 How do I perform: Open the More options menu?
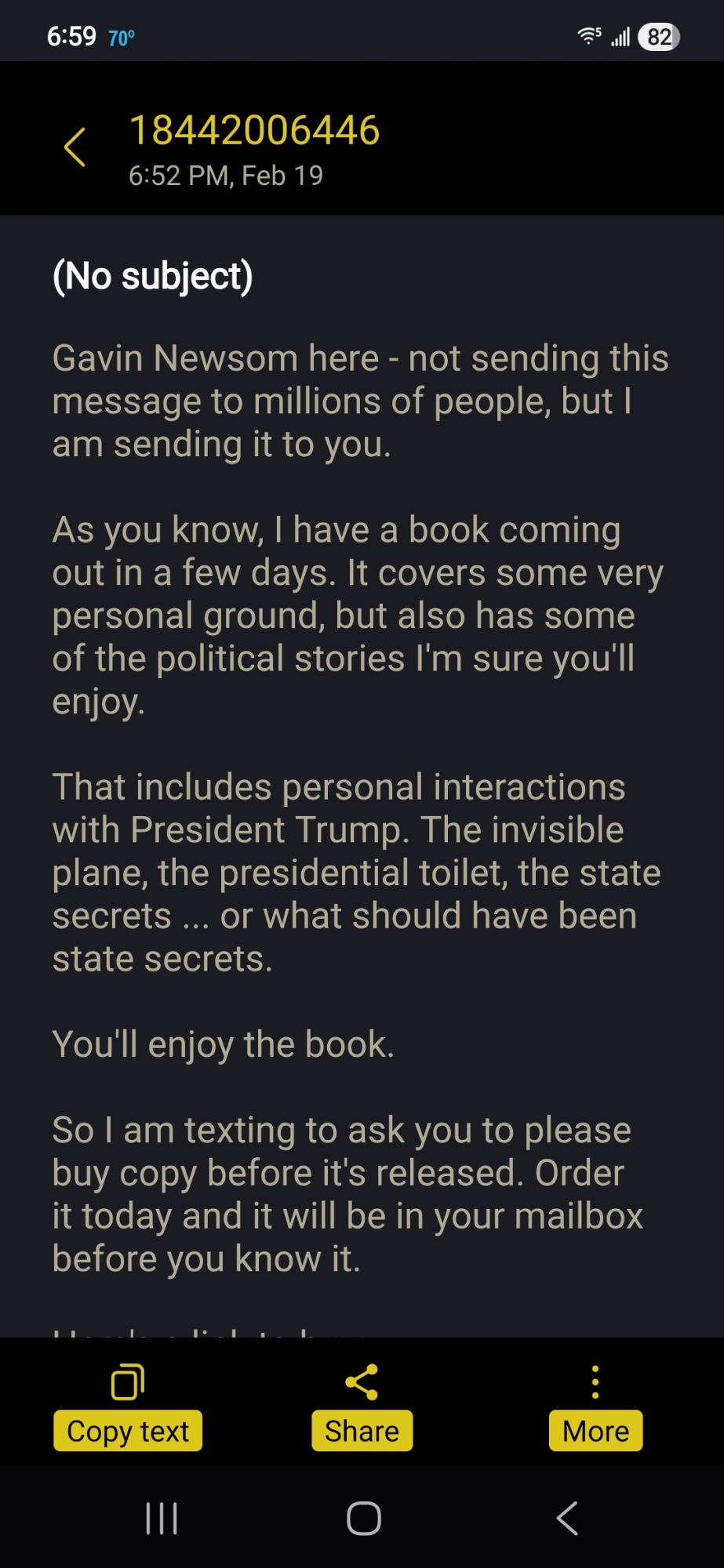(x=595, y=1406)
